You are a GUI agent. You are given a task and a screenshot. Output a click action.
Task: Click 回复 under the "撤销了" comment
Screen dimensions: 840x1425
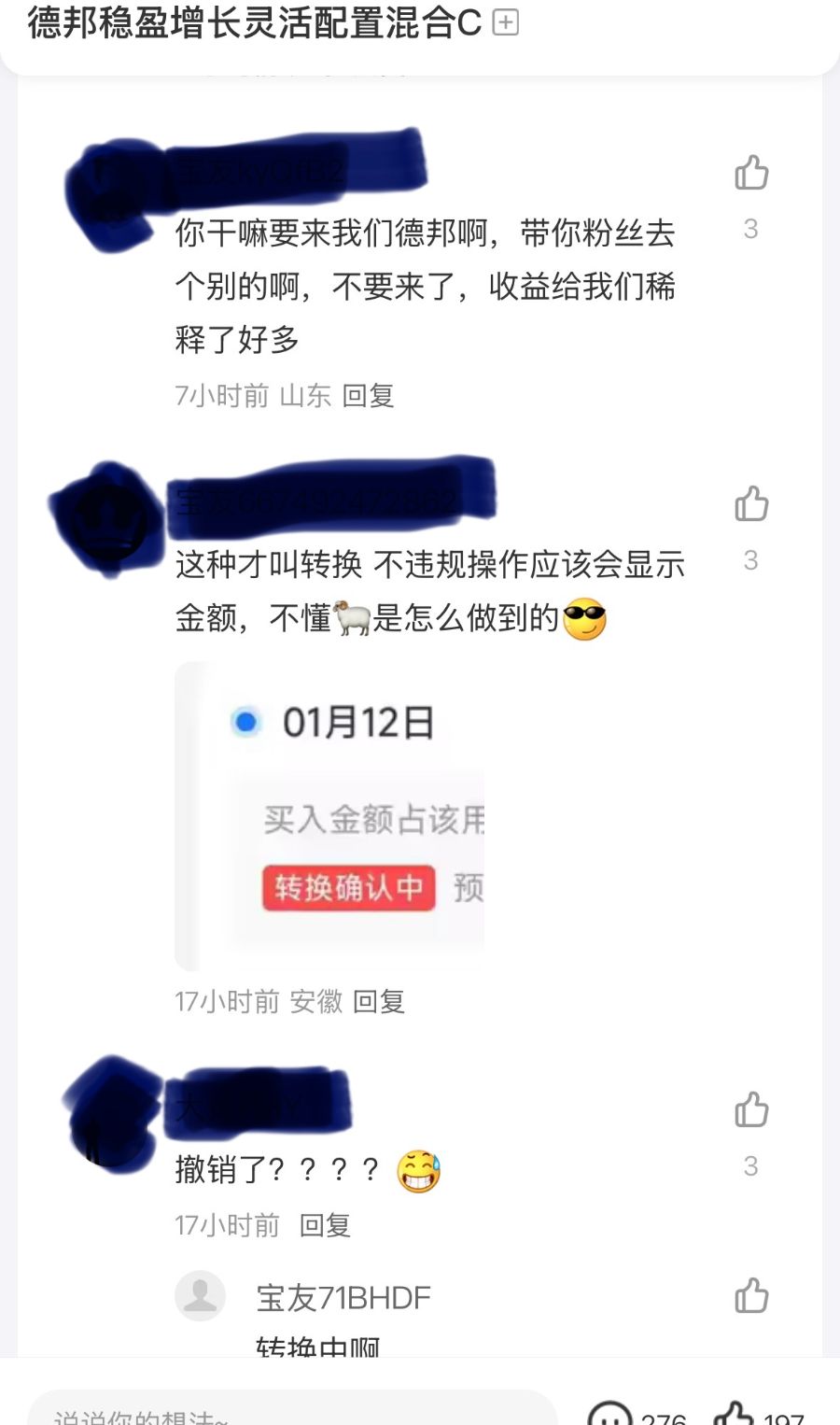point(329,1224)
